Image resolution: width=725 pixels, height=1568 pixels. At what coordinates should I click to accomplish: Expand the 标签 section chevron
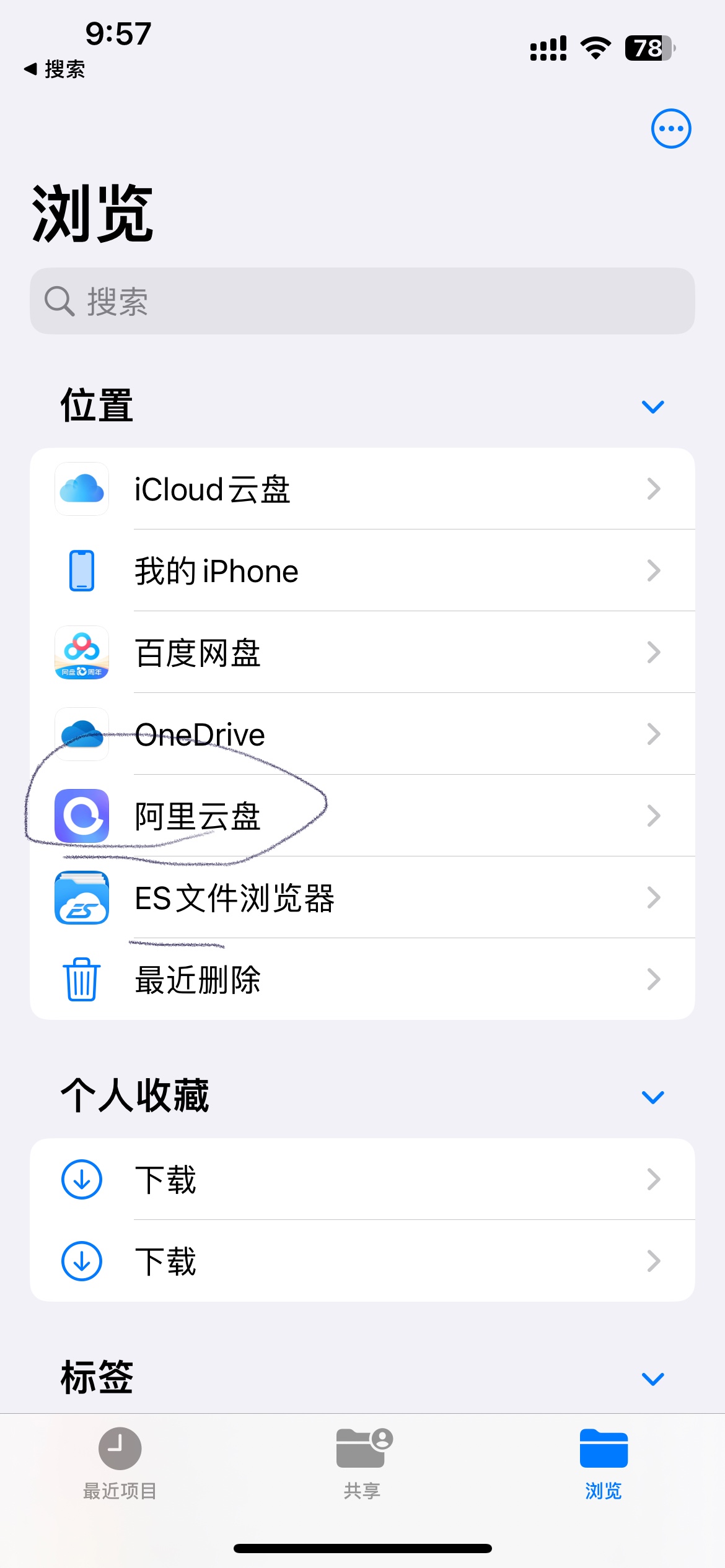tap(652, 1378)
